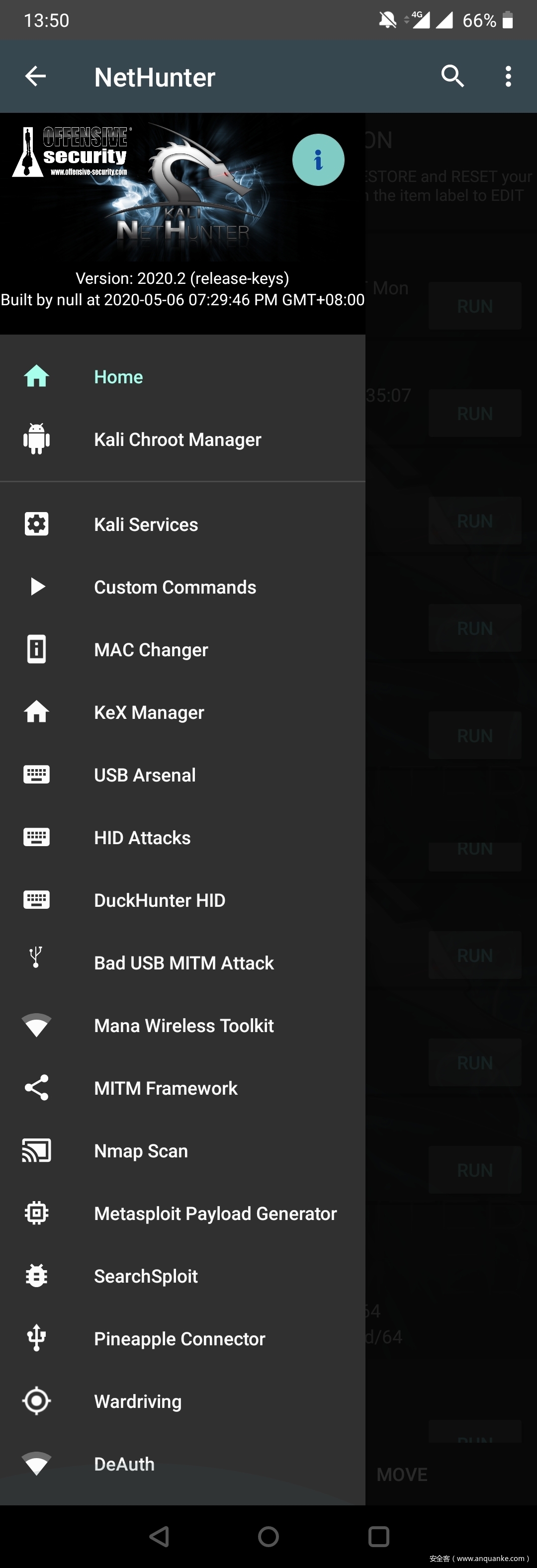Open the three-dot overflow menu
The height and width of the screenshot is (1568, 537).
coord(508,77)
